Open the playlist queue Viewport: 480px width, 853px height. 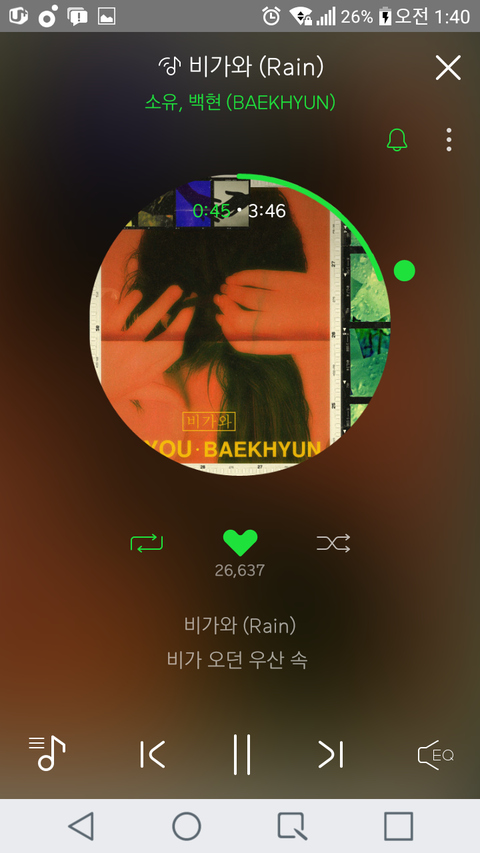(47, 753)
